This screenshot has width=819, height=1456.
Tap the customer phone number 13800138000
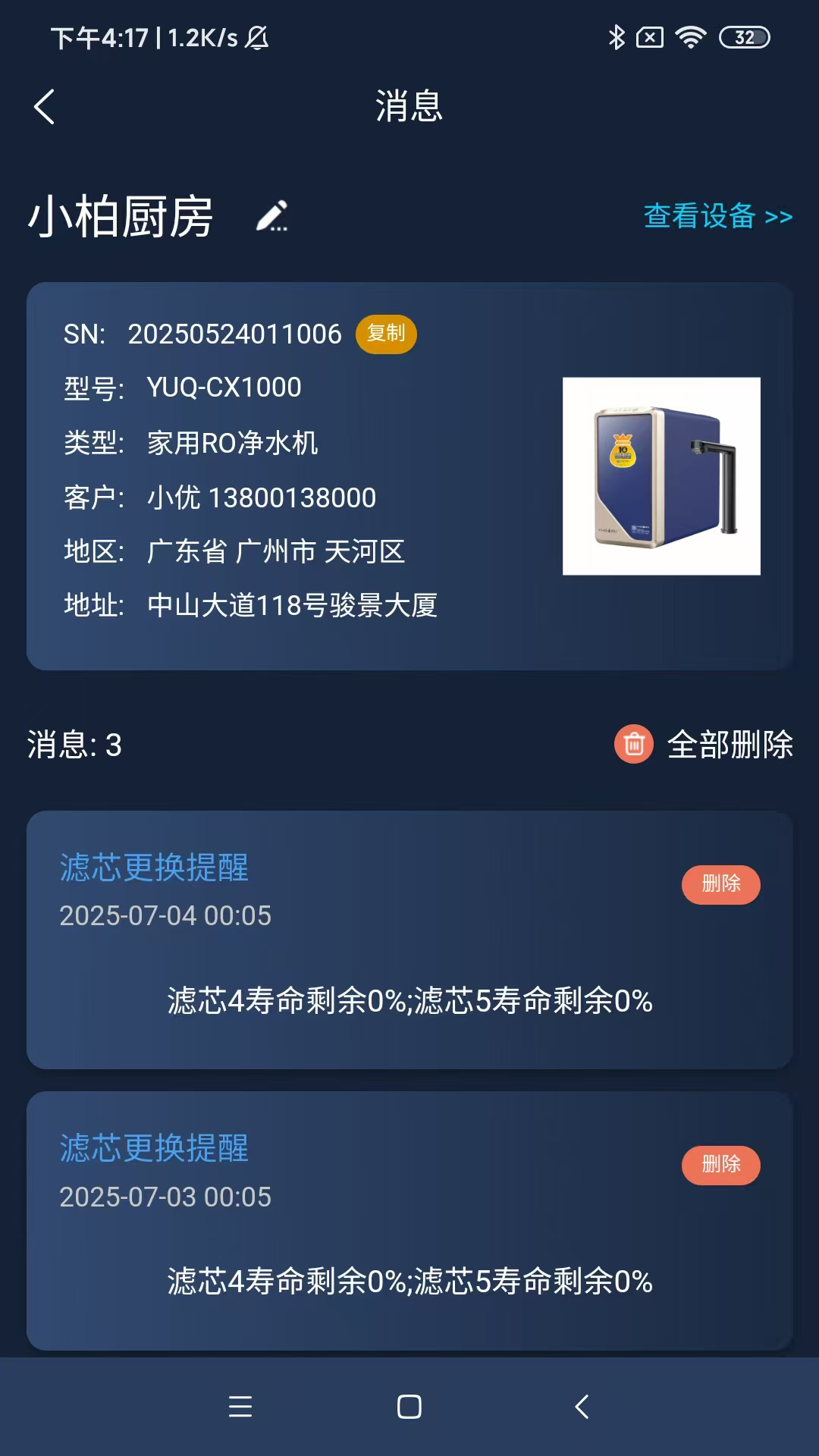click(292, 498)
